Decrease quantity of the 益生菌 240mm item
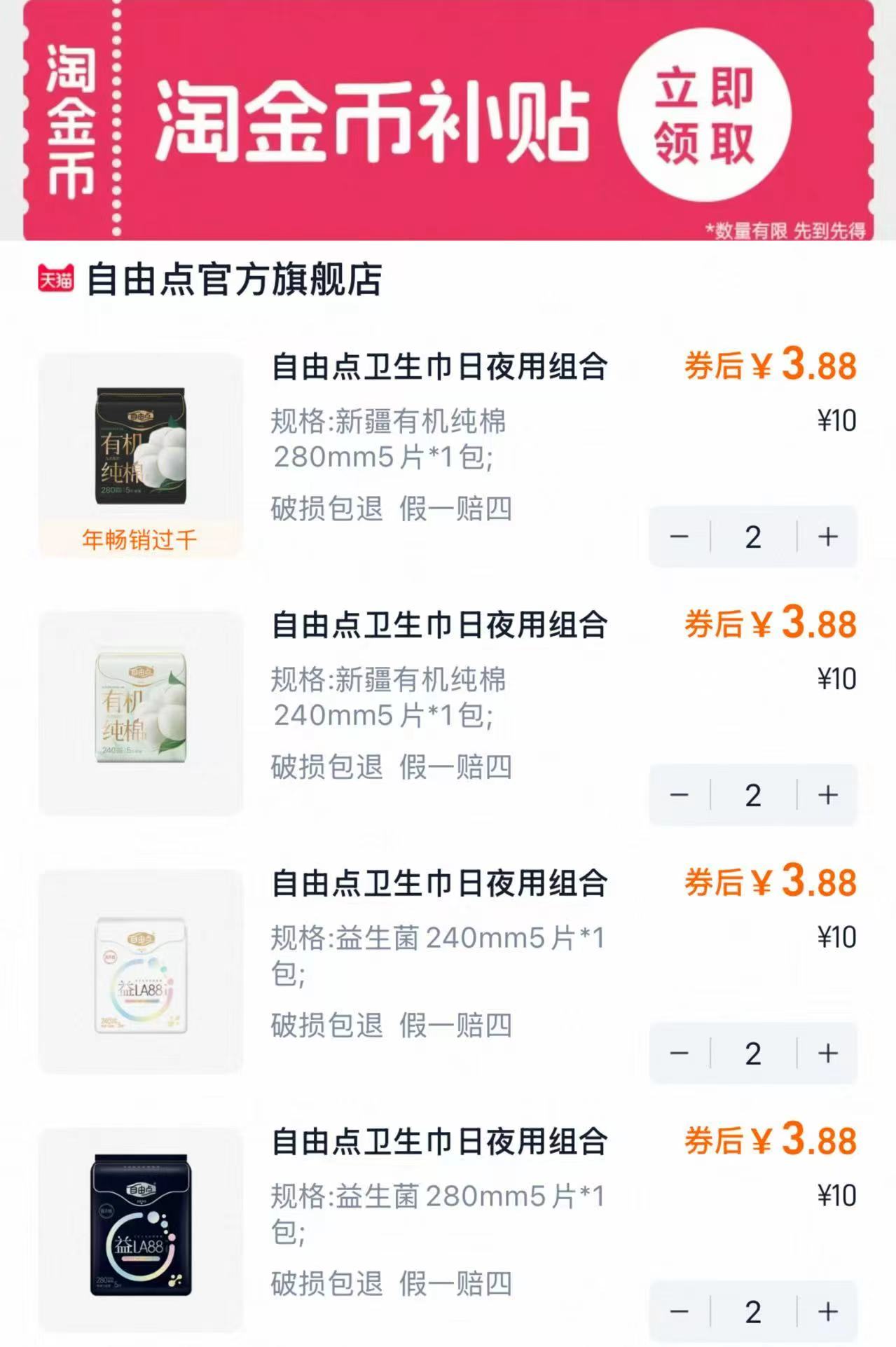This screenshot has width=896, height=1347. [679, 1053]
